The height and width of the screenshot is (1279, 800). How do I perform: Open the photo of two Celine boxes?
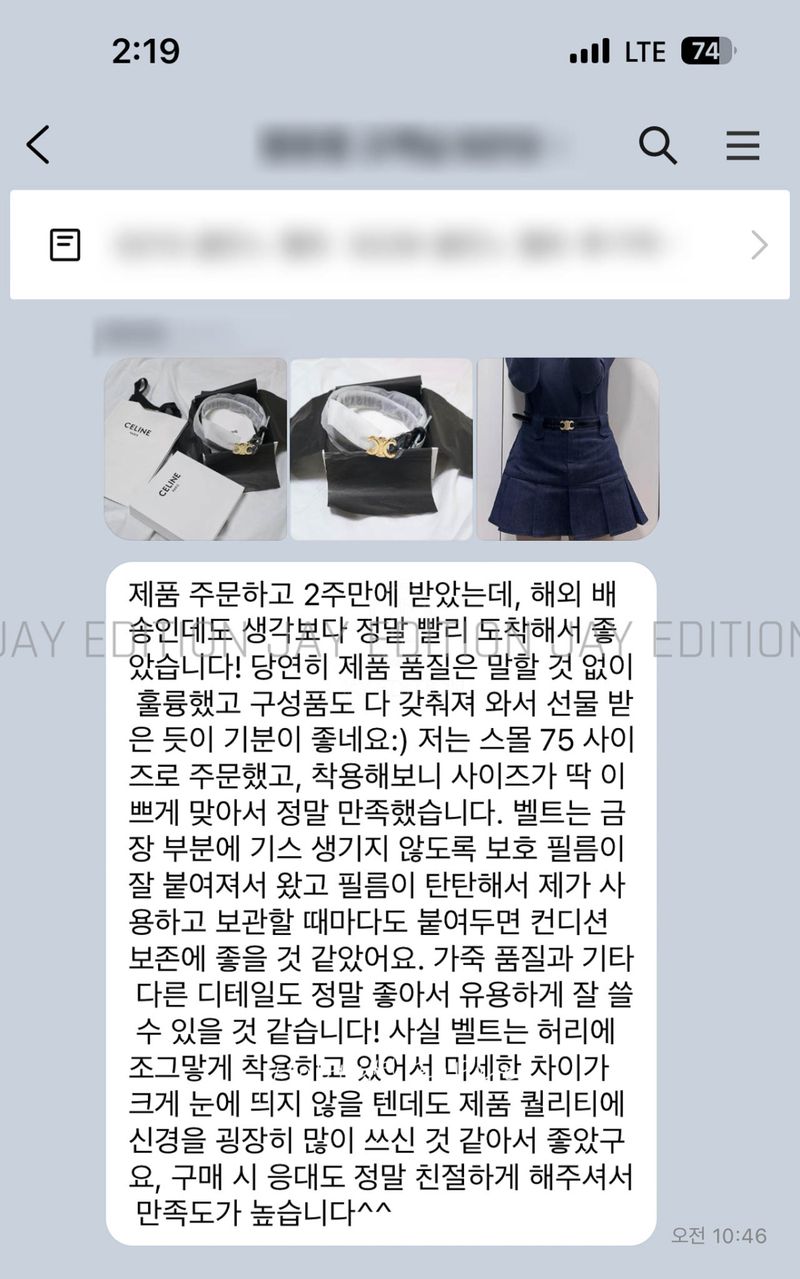coord(195,449)
